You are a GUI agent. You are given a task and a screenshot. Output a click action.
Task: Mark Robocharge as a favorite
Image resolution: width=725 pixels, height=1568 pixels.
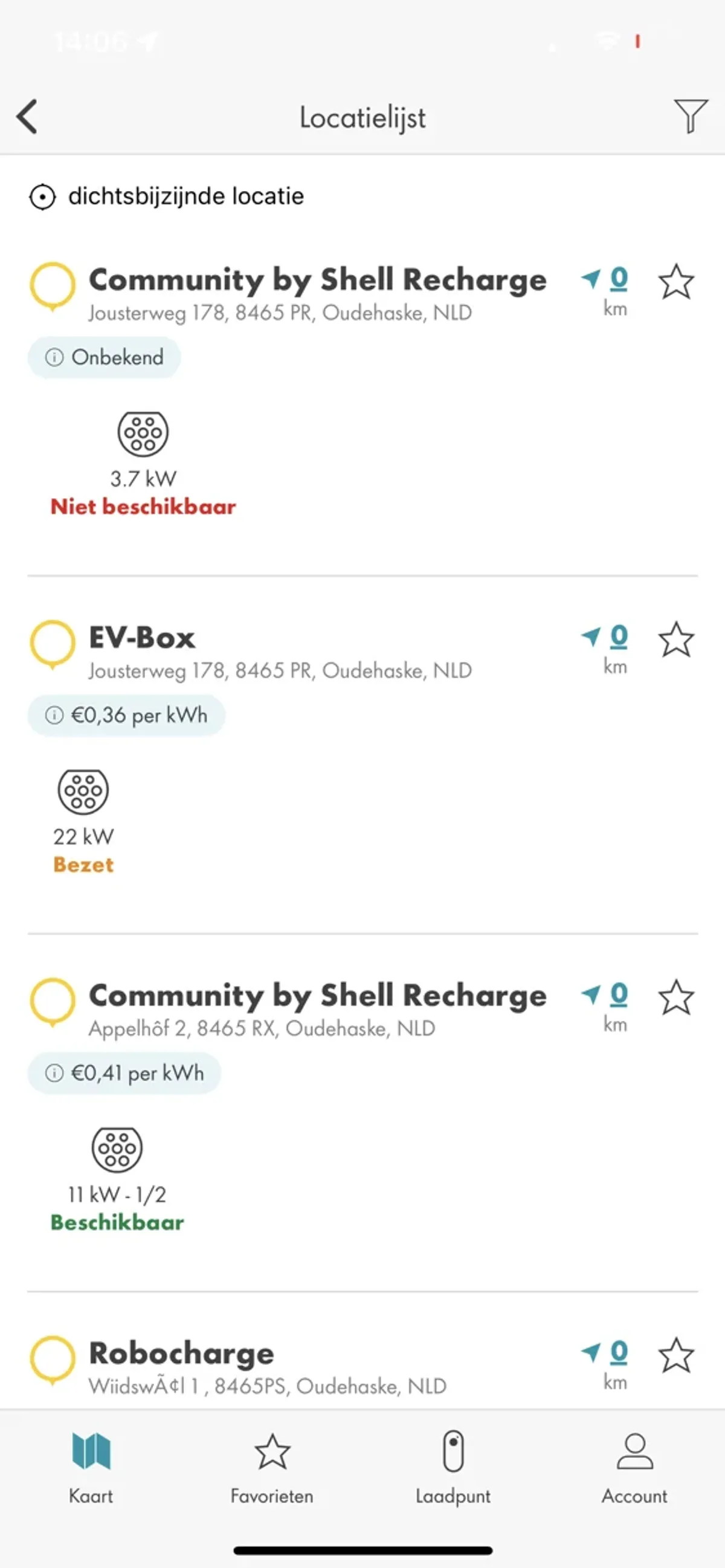click(x=675, y=1356)
